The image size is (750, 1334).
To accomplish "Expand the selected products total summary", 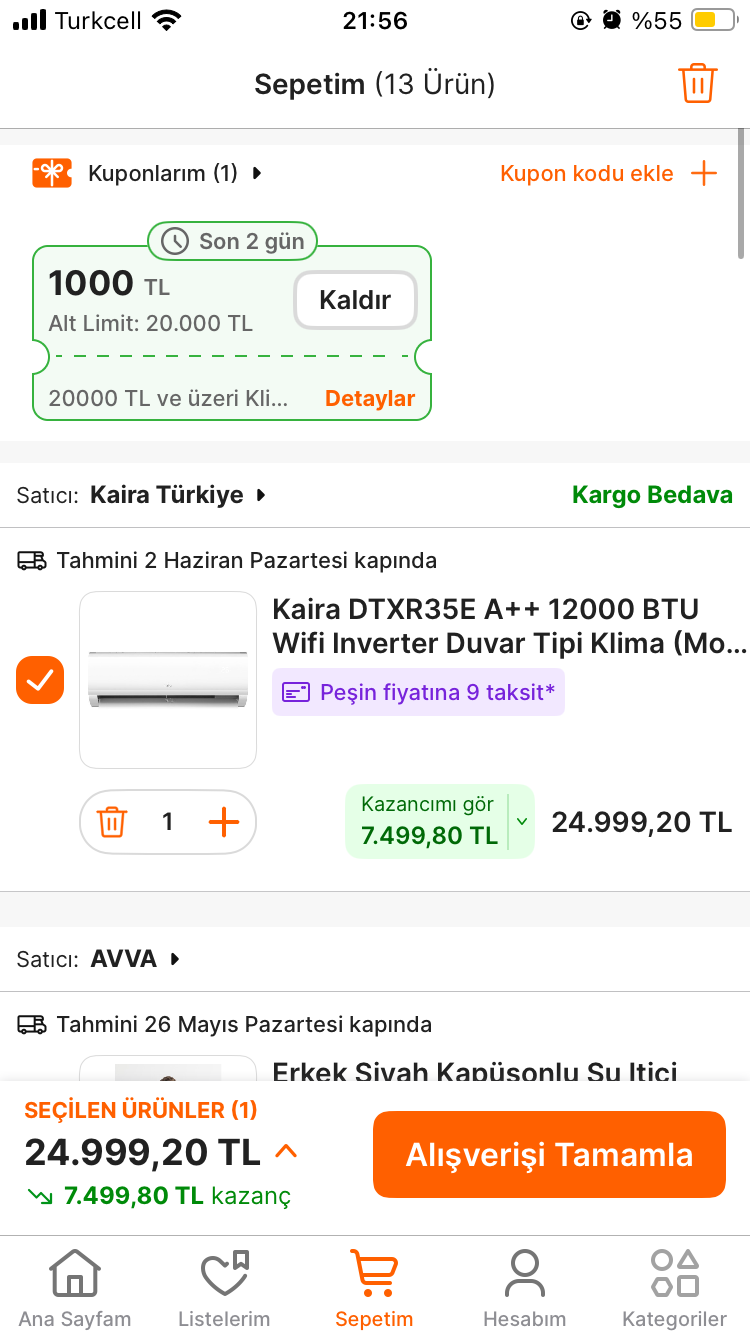I will [x=286, y=1151].
